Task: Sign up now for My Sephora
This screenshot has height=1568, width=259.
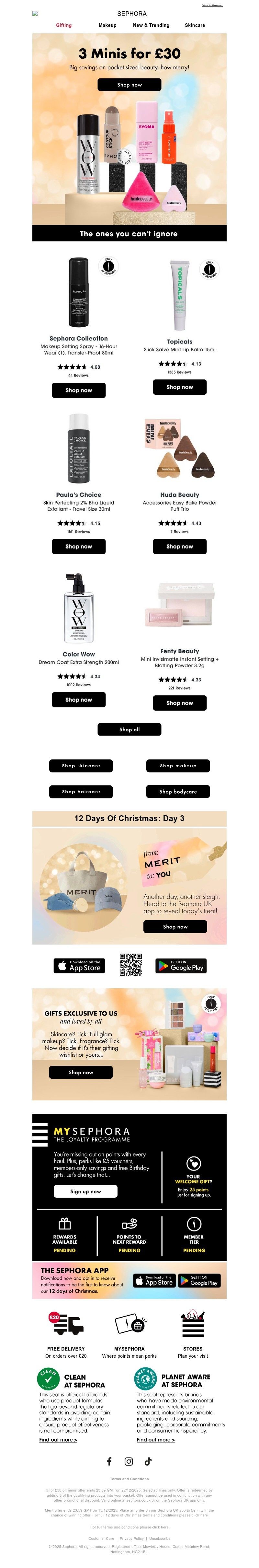Action: pos(86,1192)
